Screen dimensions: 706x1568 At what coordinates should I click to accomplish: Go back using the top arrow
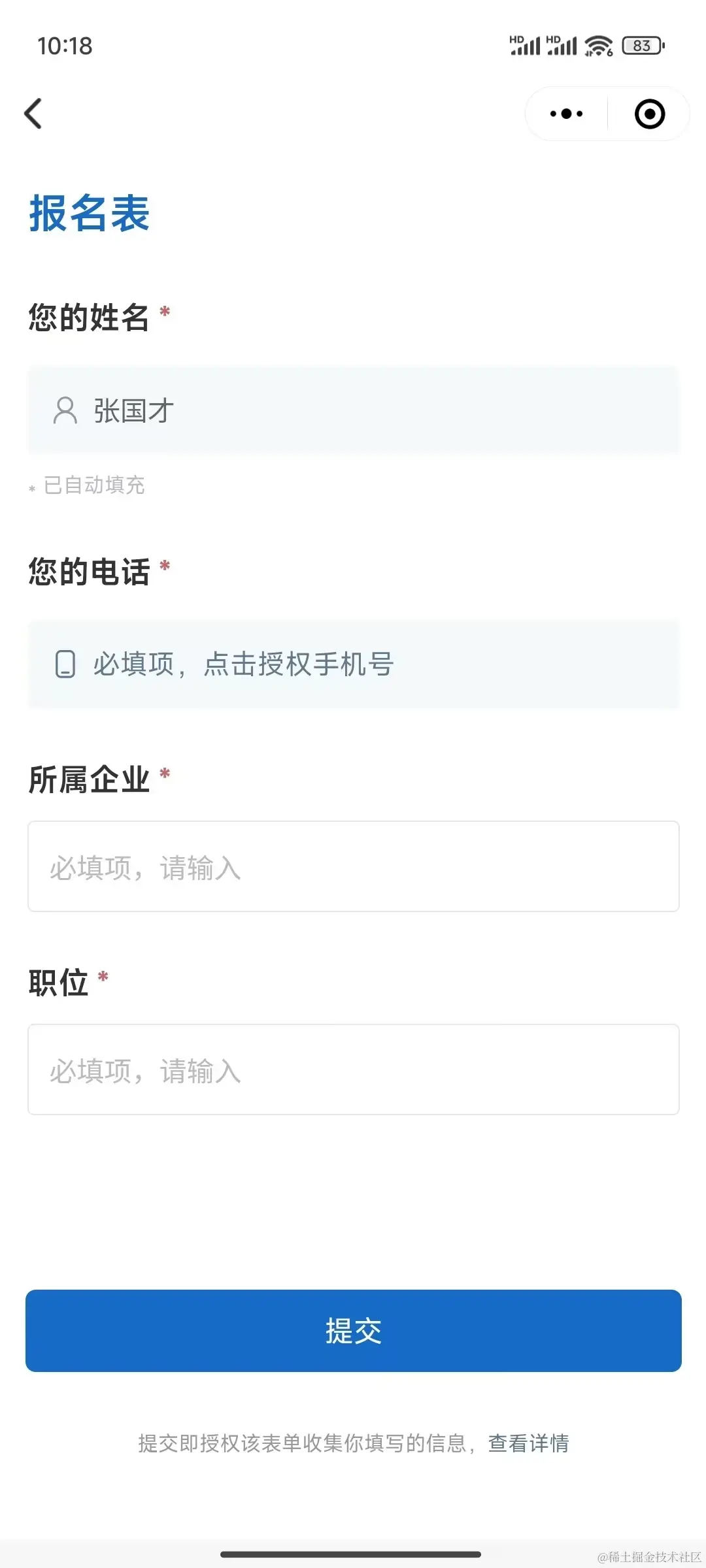pos(33,114)
